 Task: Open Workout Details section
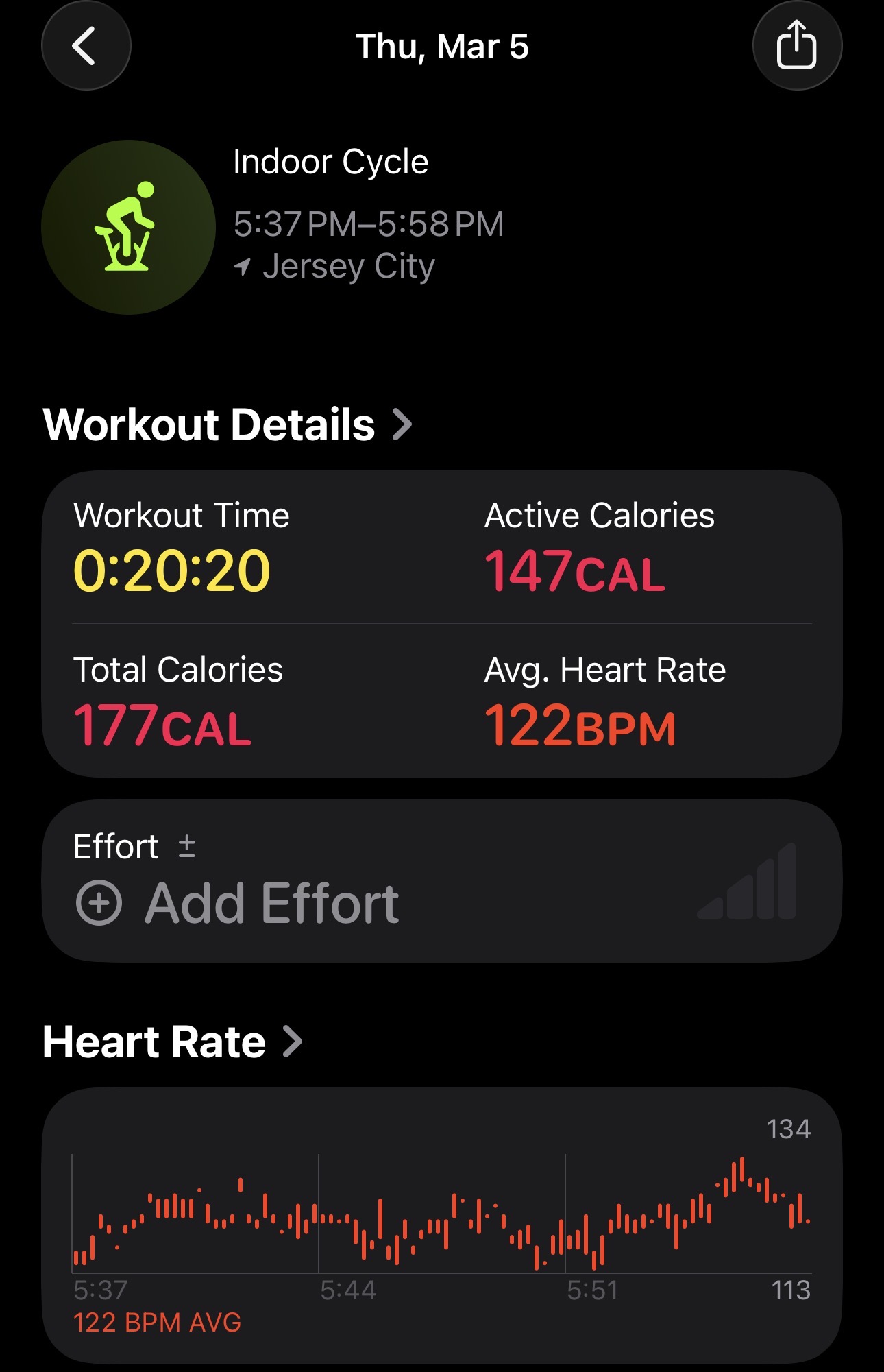[x=228, y=424]
